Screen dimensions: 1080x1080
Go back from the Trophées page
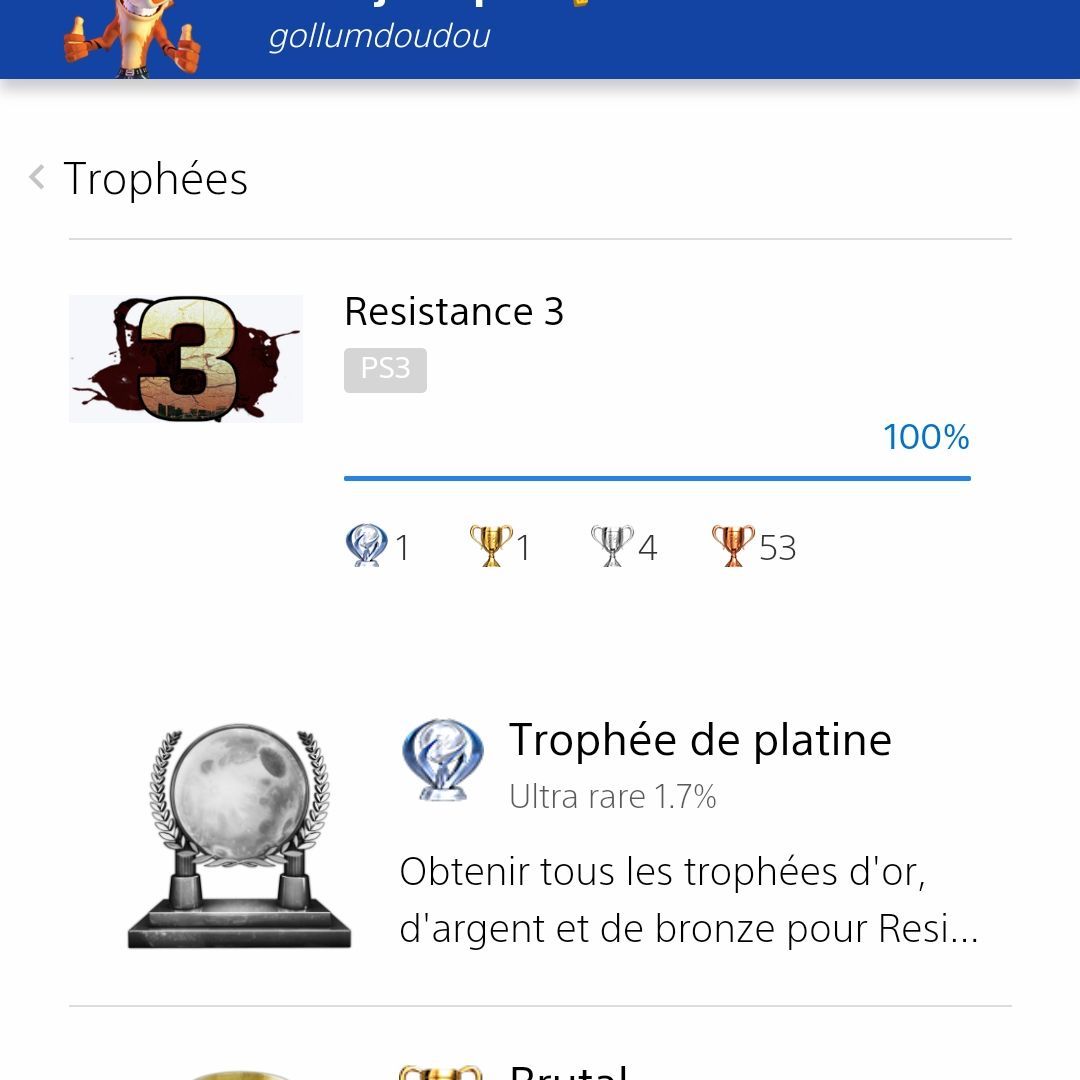click(x=38, y=178)
